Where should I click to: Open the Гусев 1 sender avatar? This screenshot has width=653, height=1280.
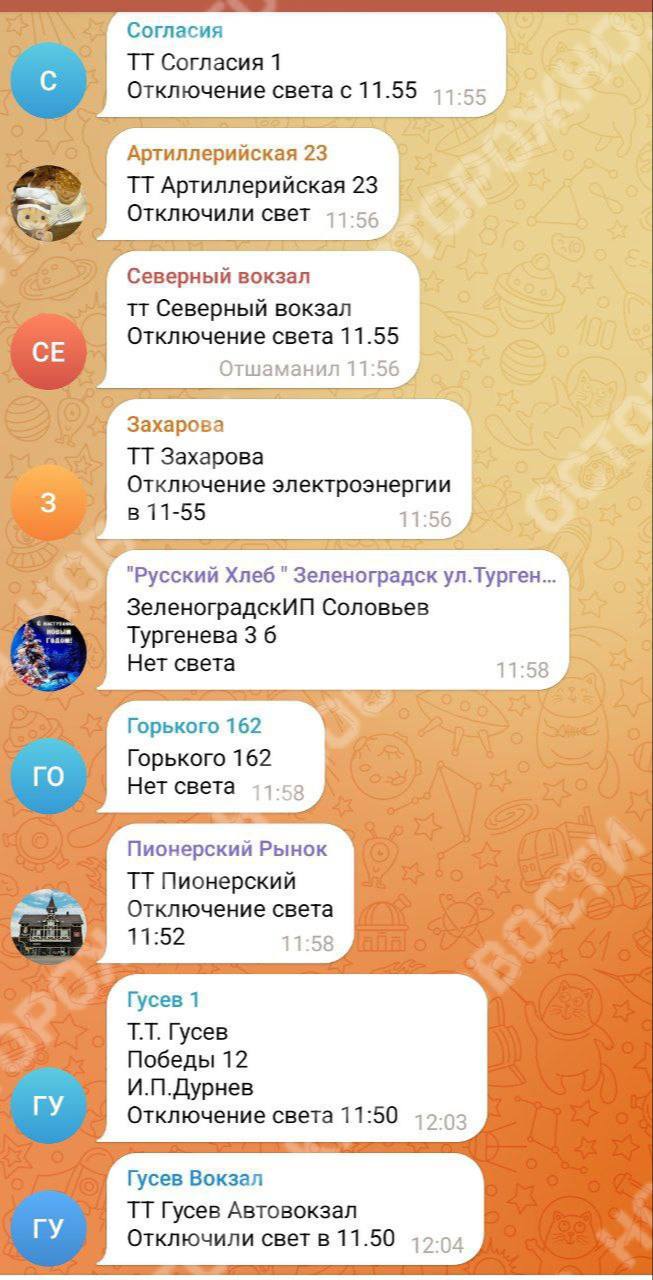coord(48,1105)
